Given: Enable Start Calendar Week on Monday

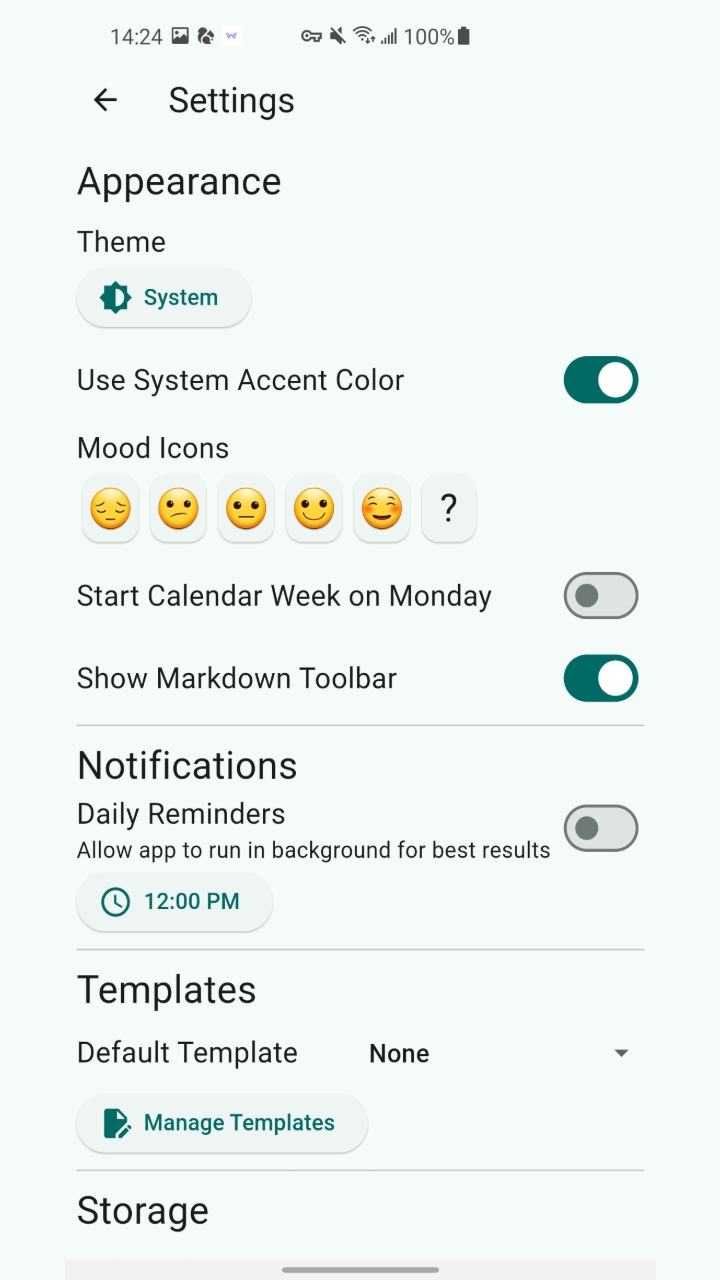Looking at the screenshot, I should [600, 596].
